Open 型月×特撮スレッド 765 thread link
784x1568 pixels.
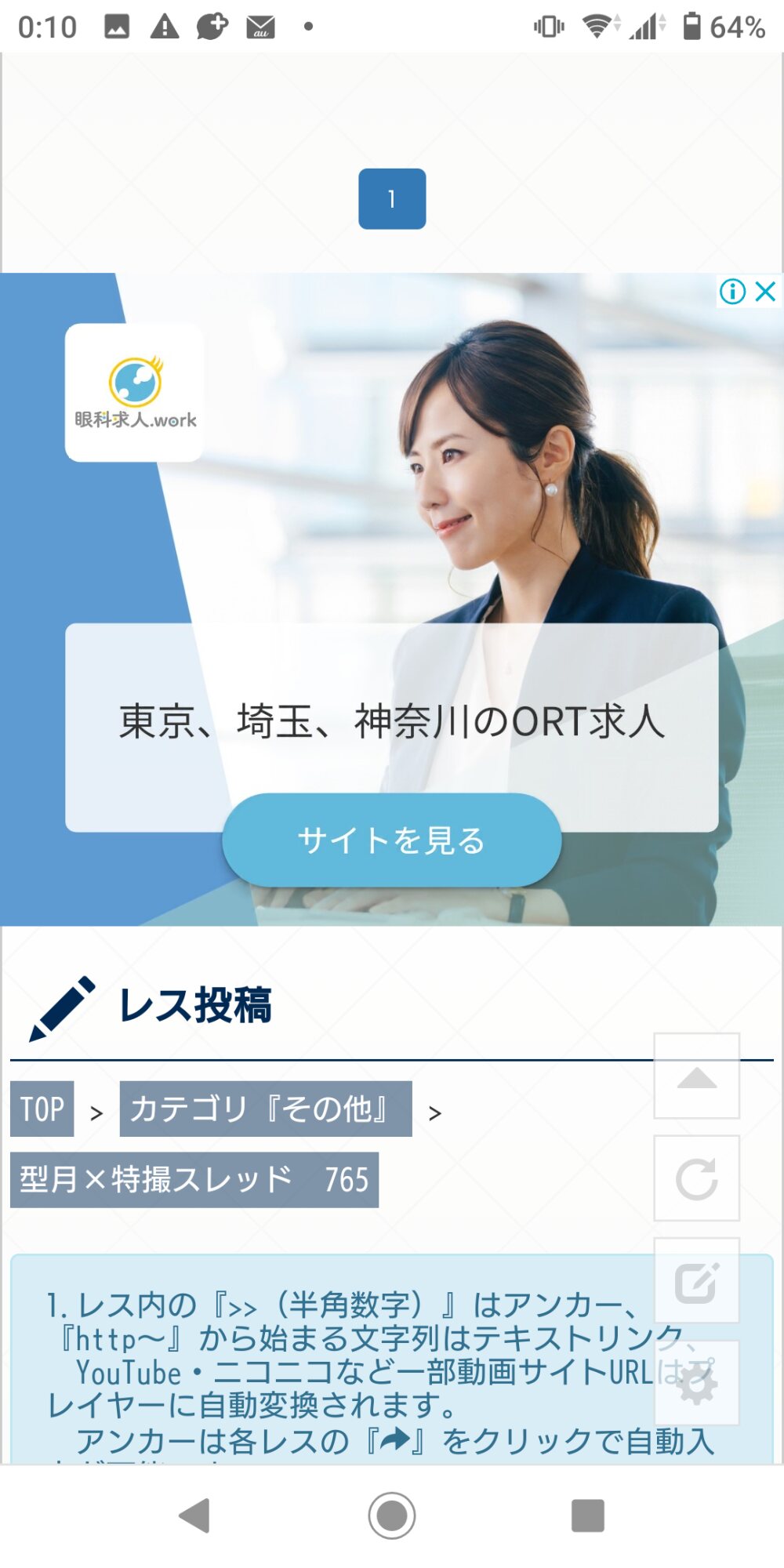(194, 1179)
